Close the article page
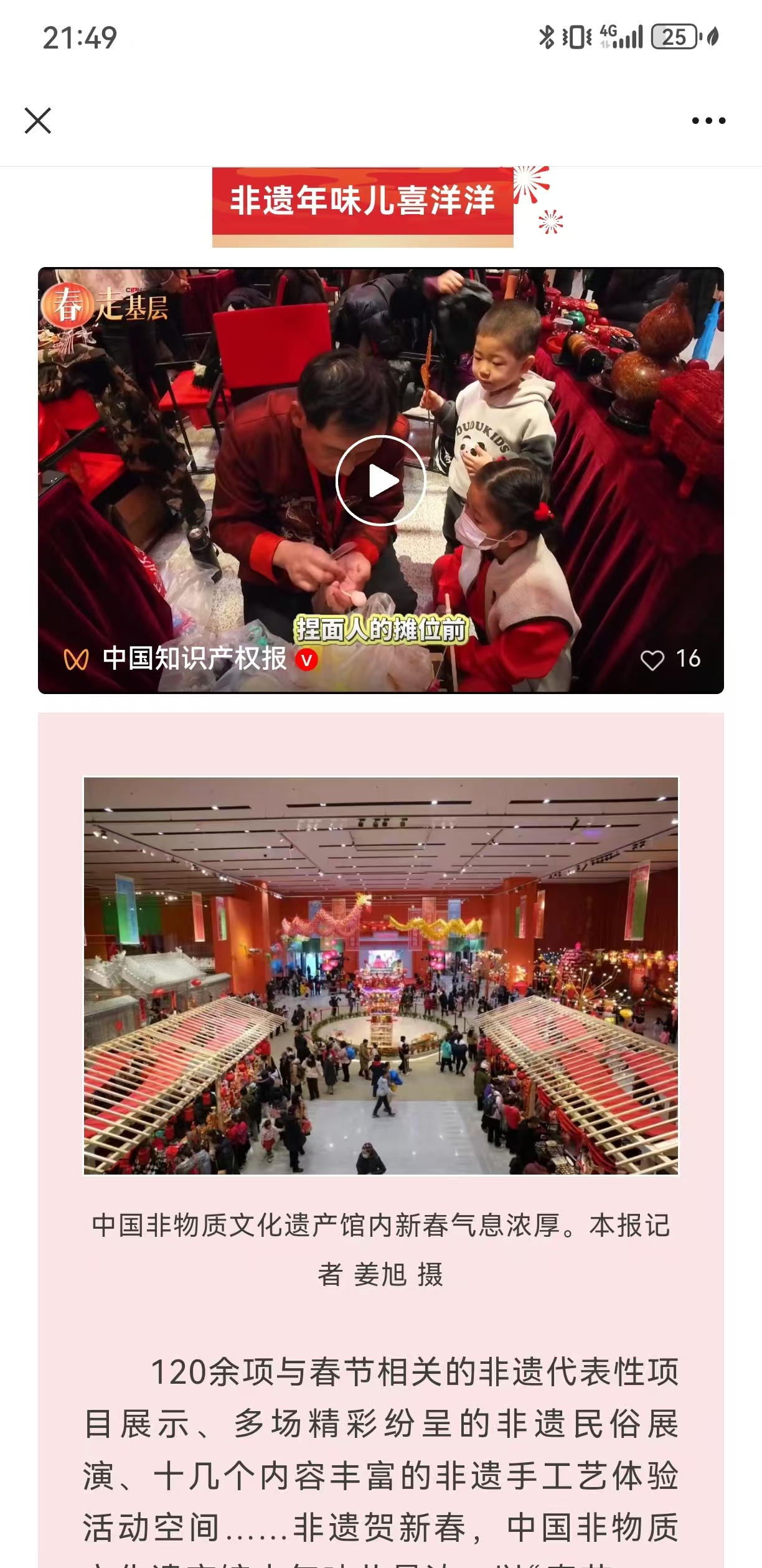Screen dimensions: 762x1568 pyautogui.click(x=38, y=121)
